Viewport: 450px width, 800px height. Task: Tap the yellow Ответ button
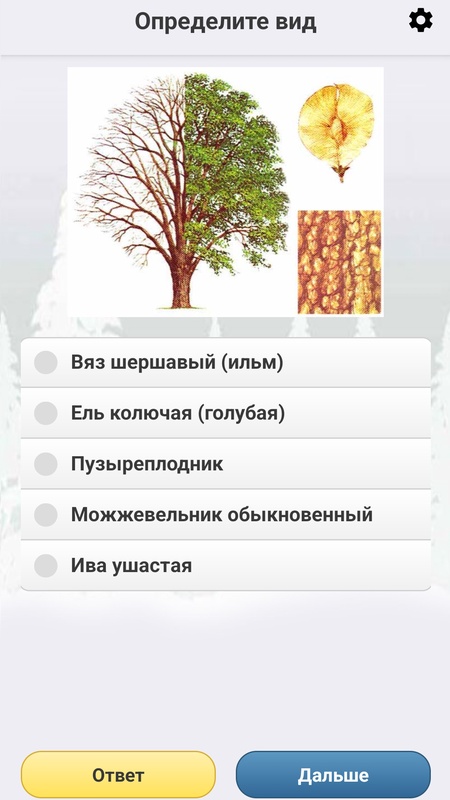click(118, 775)
